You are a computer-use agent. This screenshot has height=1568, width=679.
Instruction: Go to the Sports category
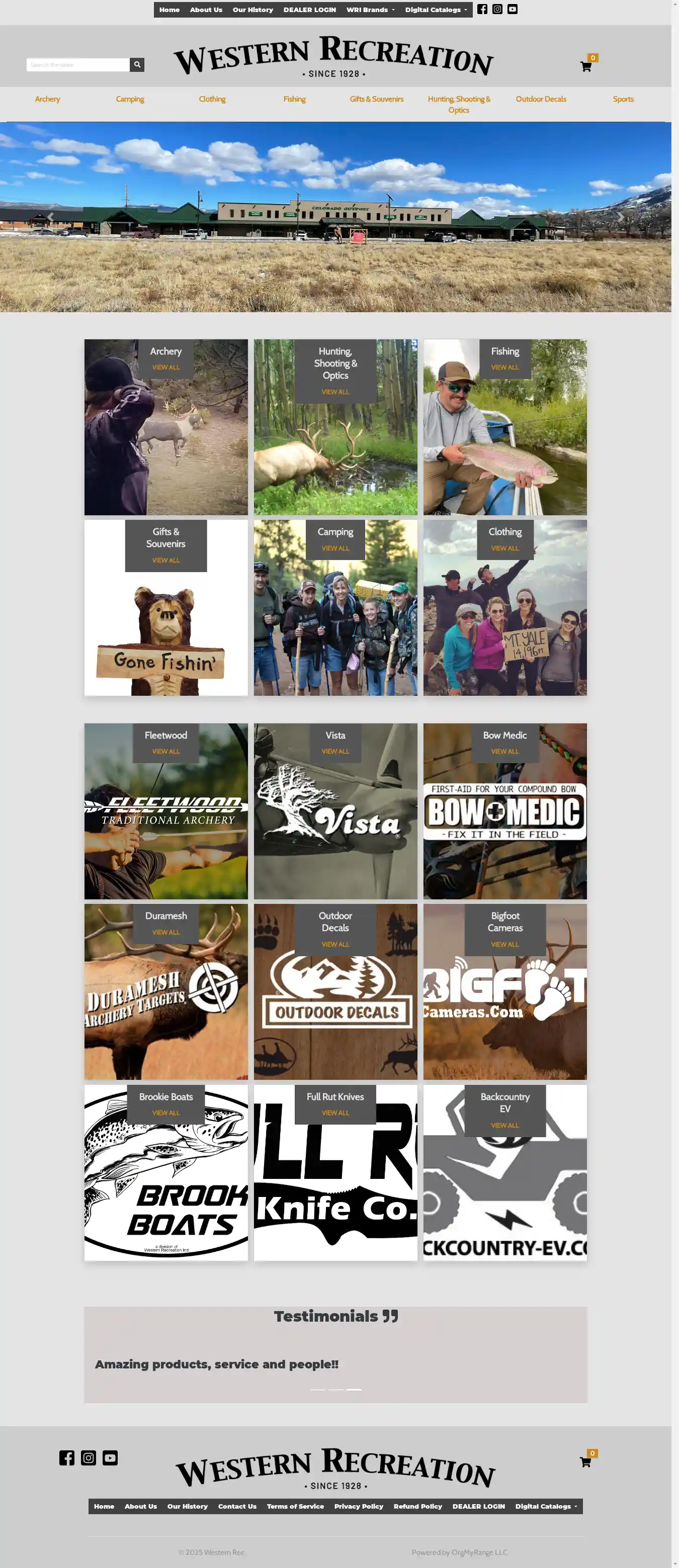pyautogui.click(x=623, y=99)
